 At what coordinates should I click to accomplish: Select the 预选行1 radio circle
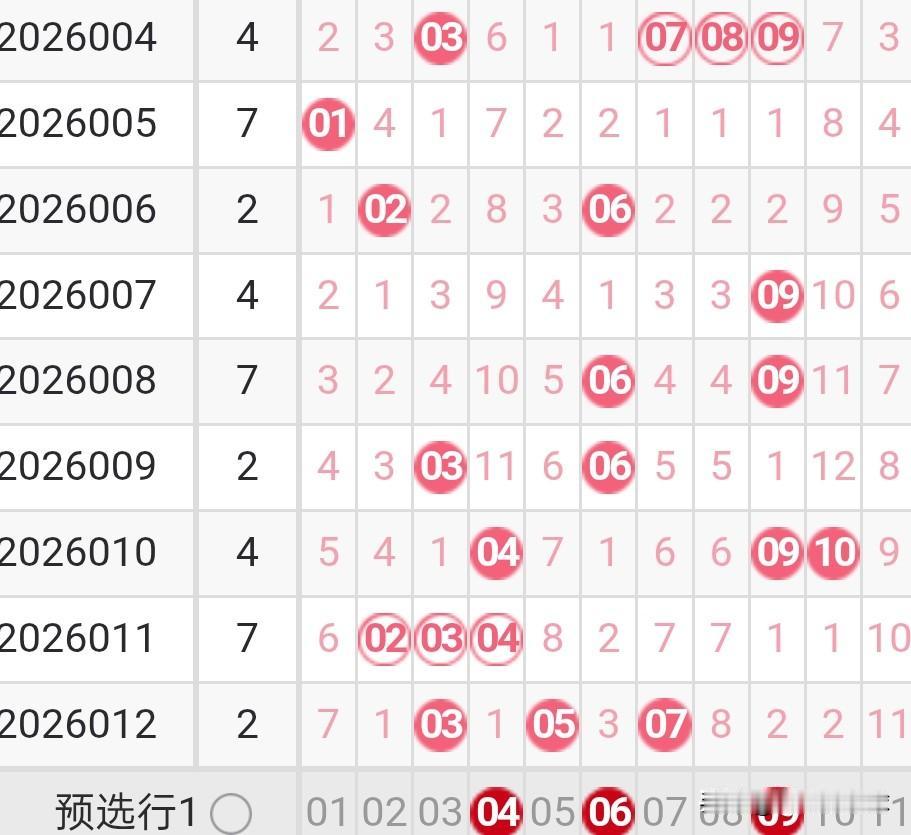[231, 814]
